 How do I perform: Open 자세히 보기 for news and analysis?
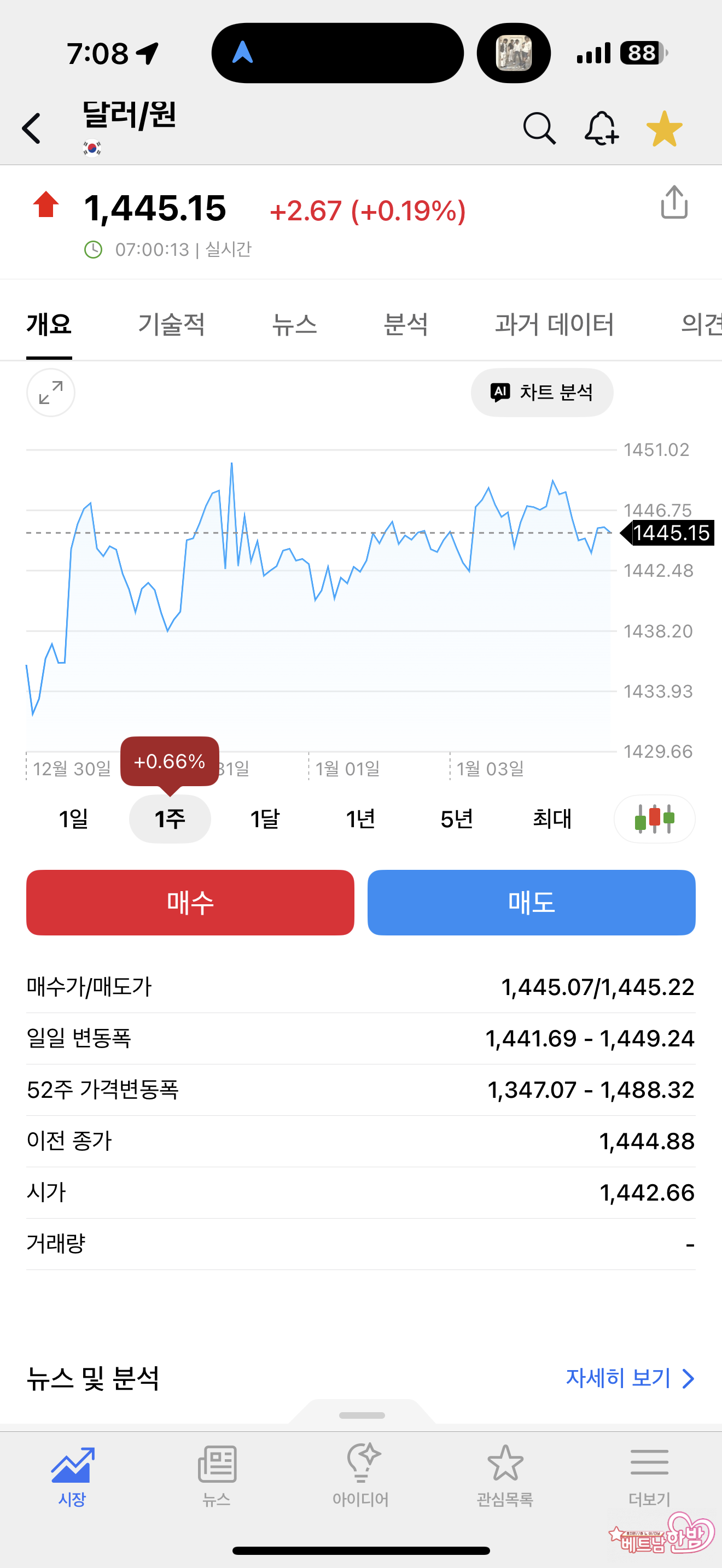[x=630, y=1378]
